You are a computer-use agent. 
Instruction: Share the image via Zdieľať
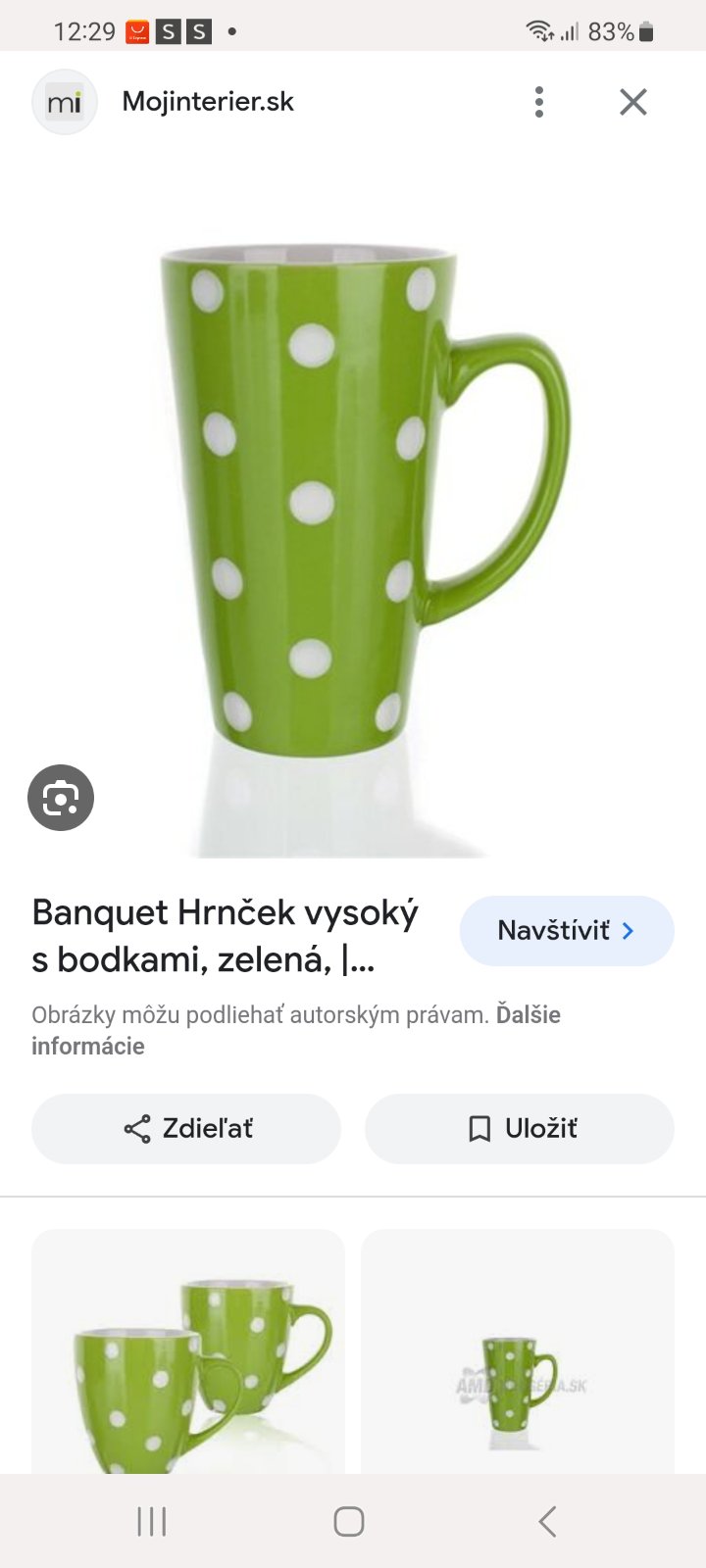tap(186, 1129)
